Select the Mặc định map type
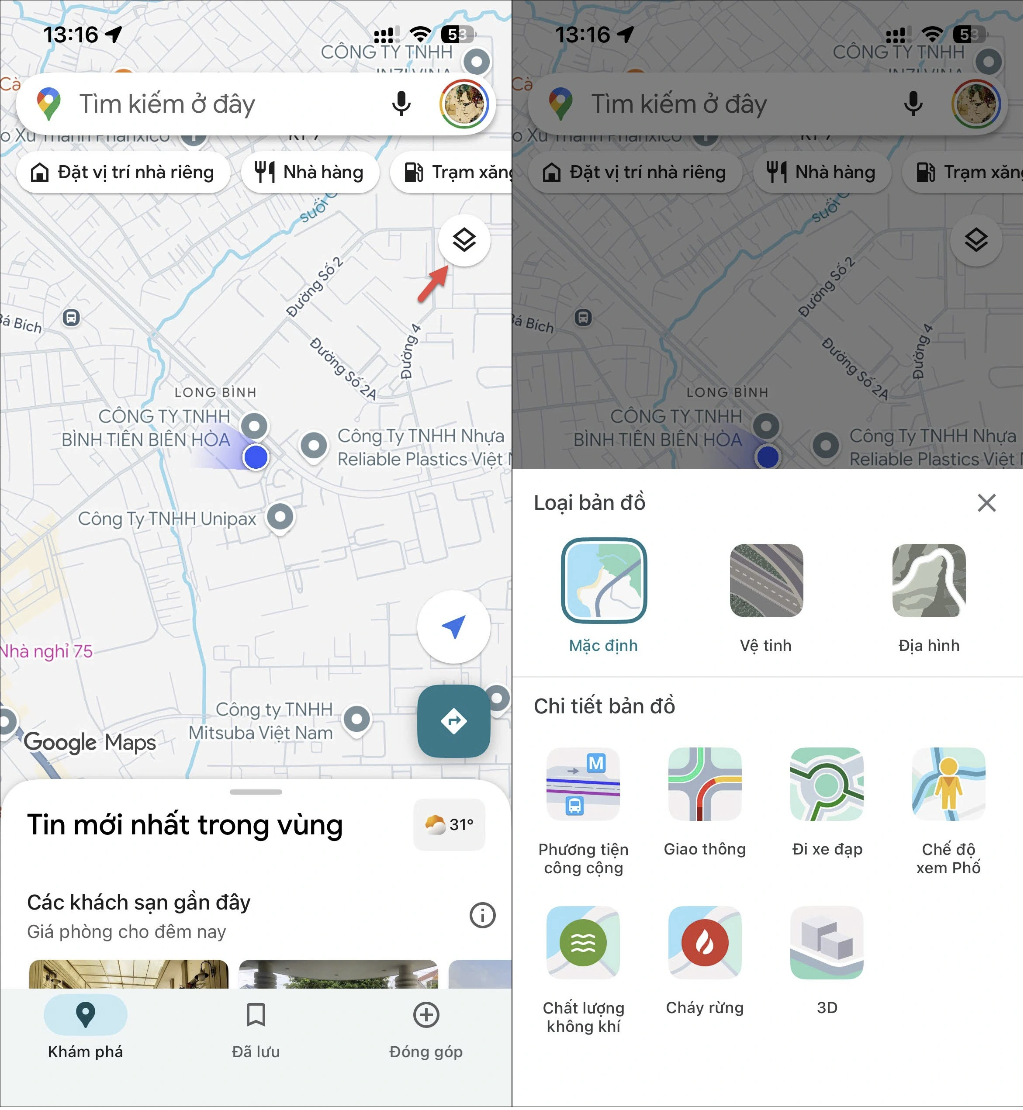1023x1110 pixels. click(604, 581)
